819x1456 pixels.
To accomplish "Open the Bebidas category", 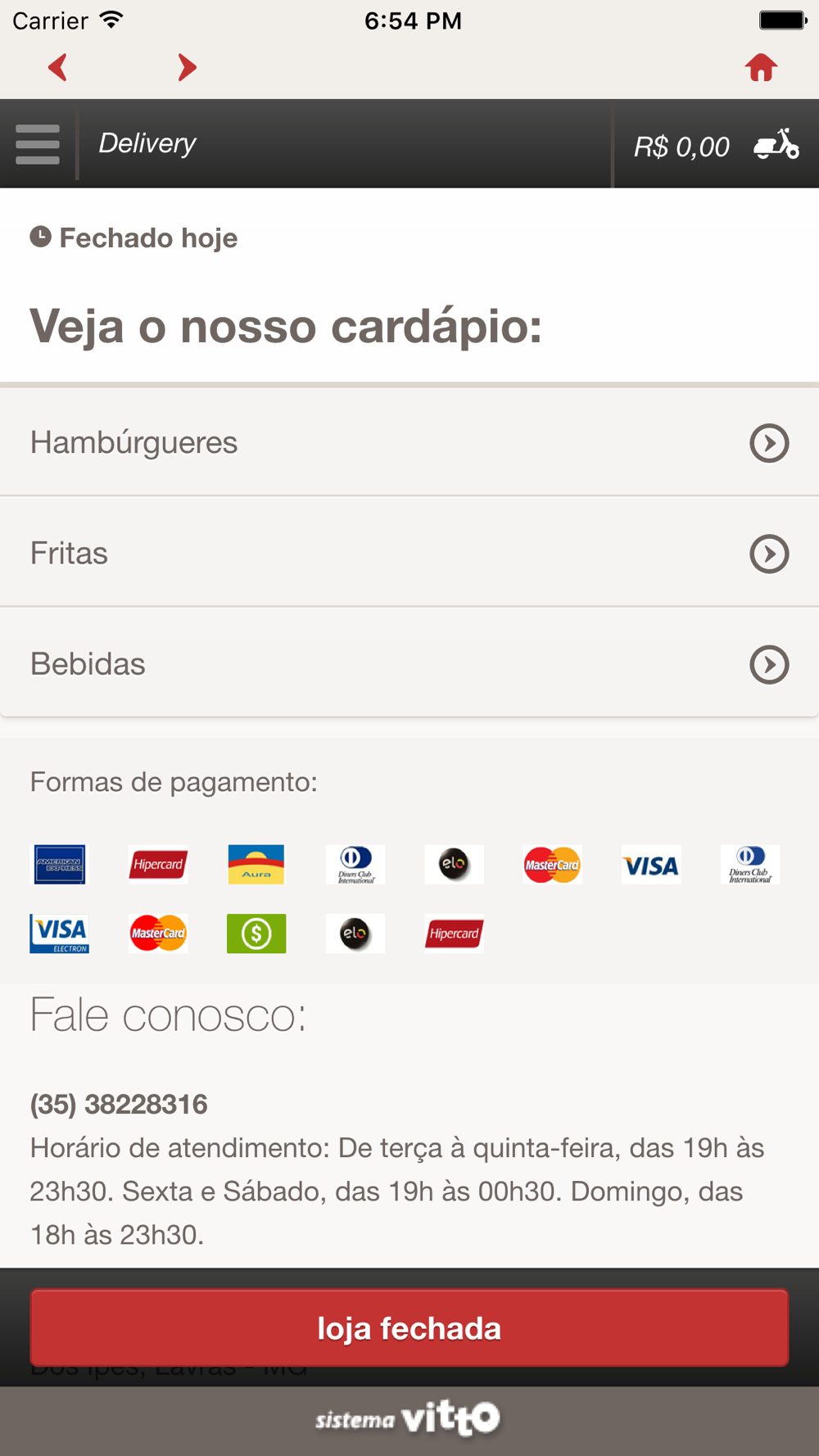I will coord(409,663).
